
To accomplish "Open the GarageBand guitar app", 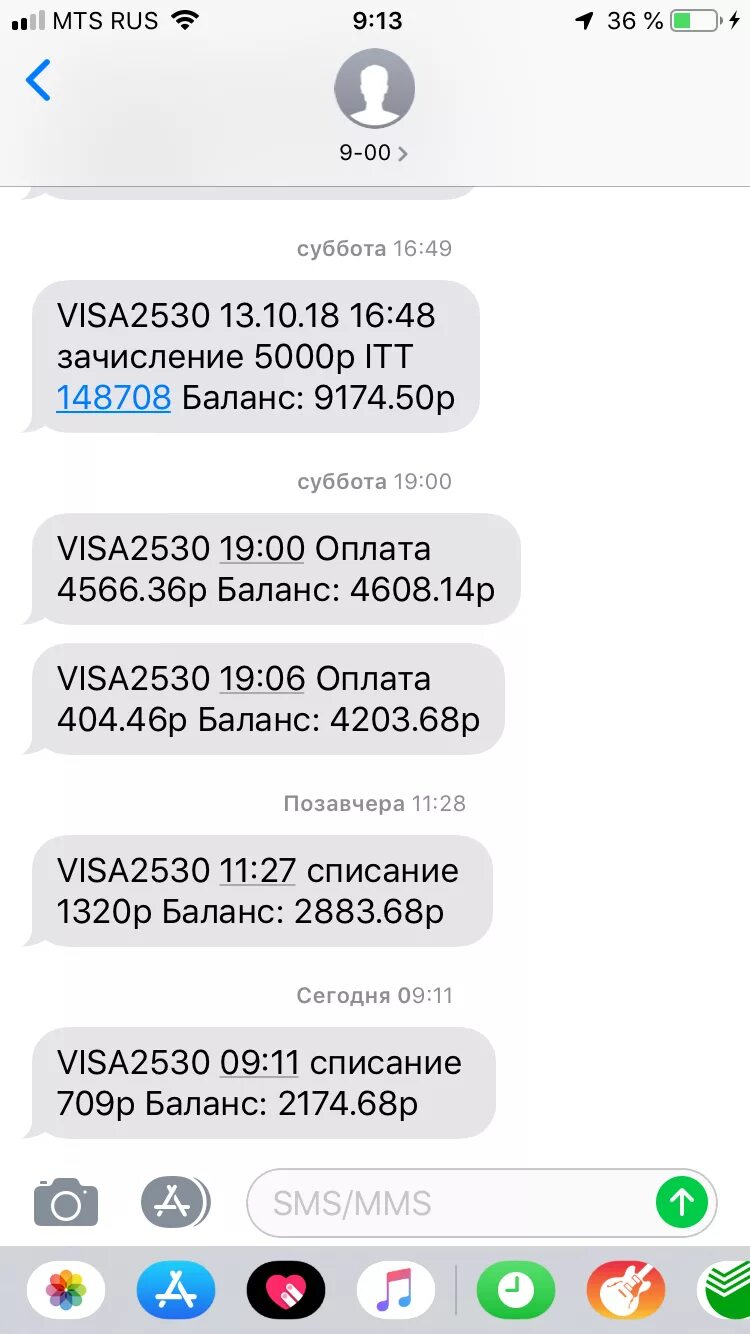I will [626, 1290].
